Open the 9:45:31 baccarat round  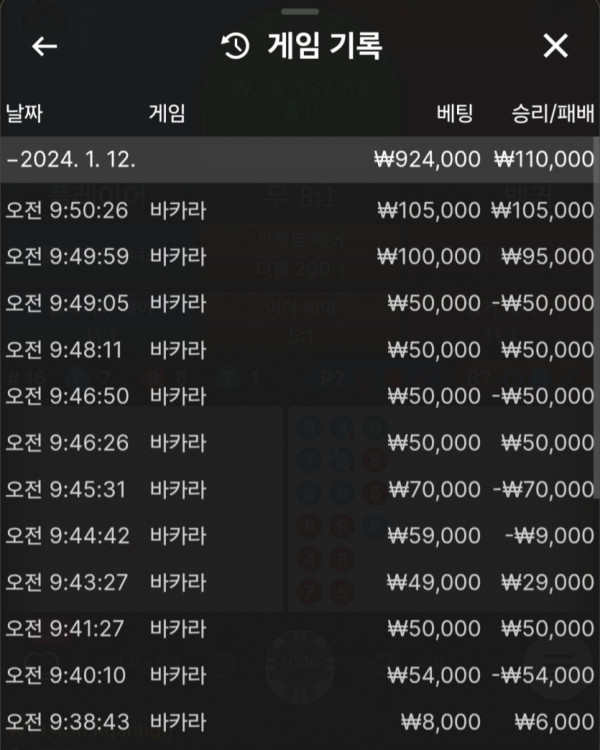point(300,489)
